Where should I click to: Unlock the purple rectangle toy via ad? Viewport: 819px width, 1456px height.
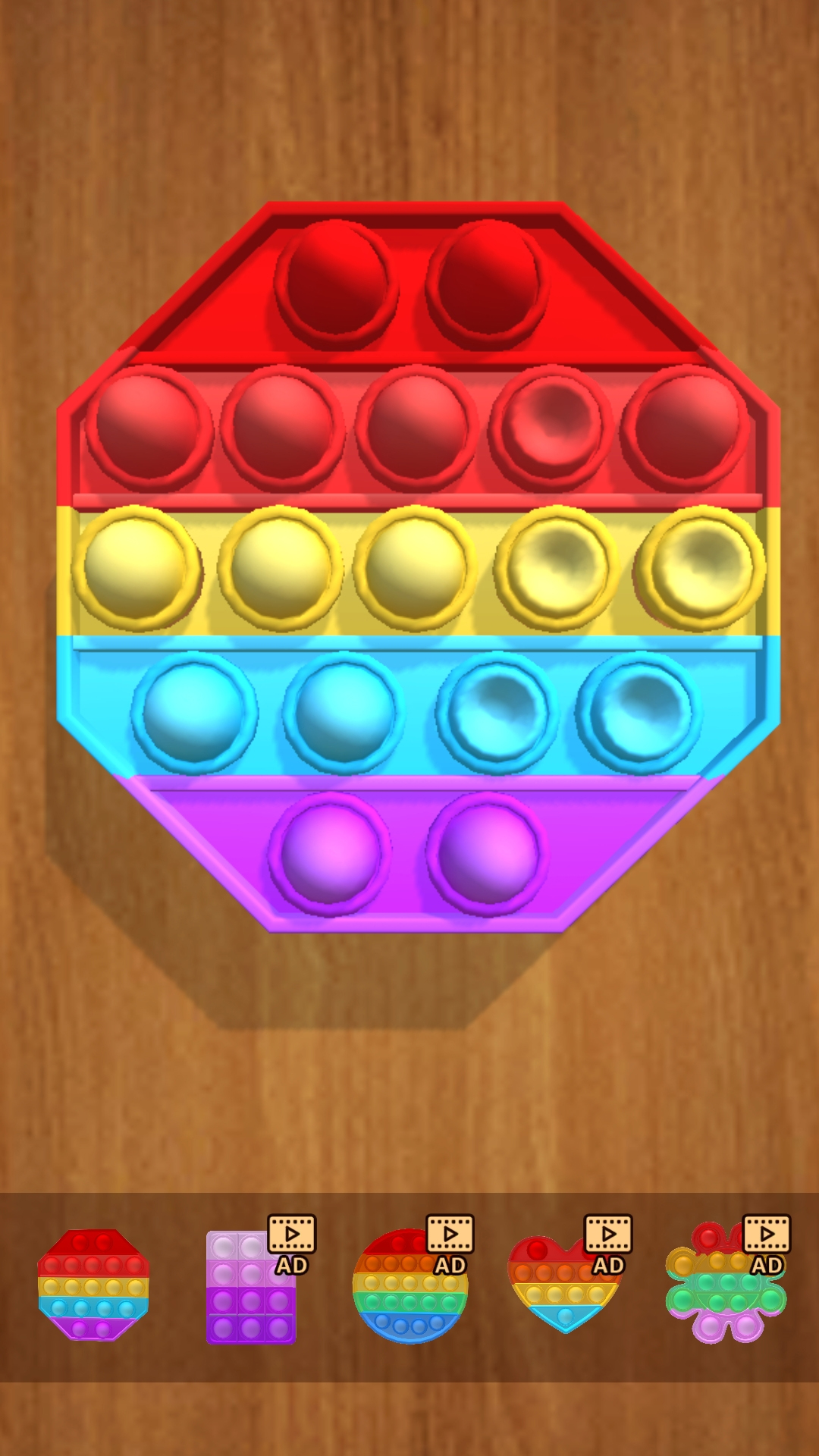click(252, 1286)
